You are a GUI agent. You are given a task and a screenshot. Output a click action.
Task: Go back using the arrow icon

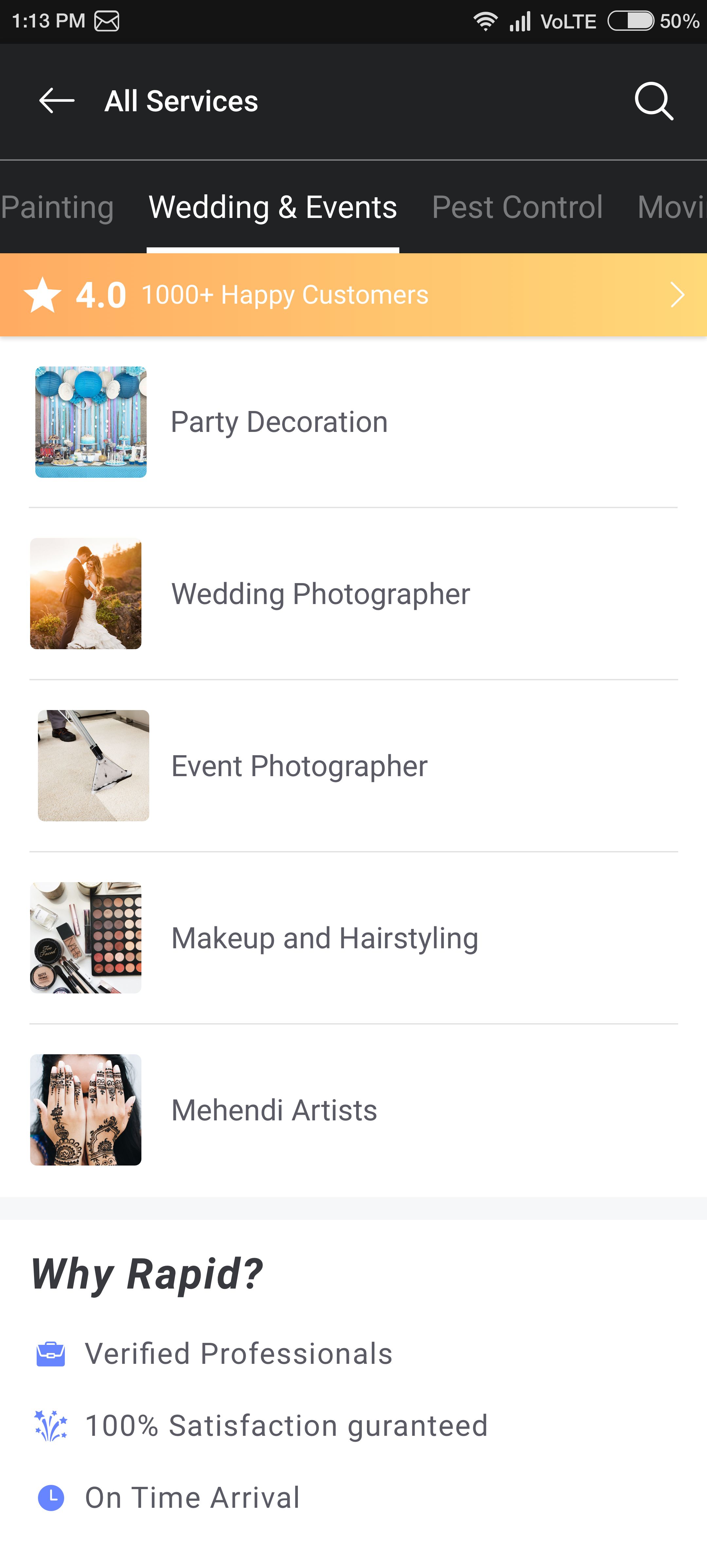[x=57, y=101]
